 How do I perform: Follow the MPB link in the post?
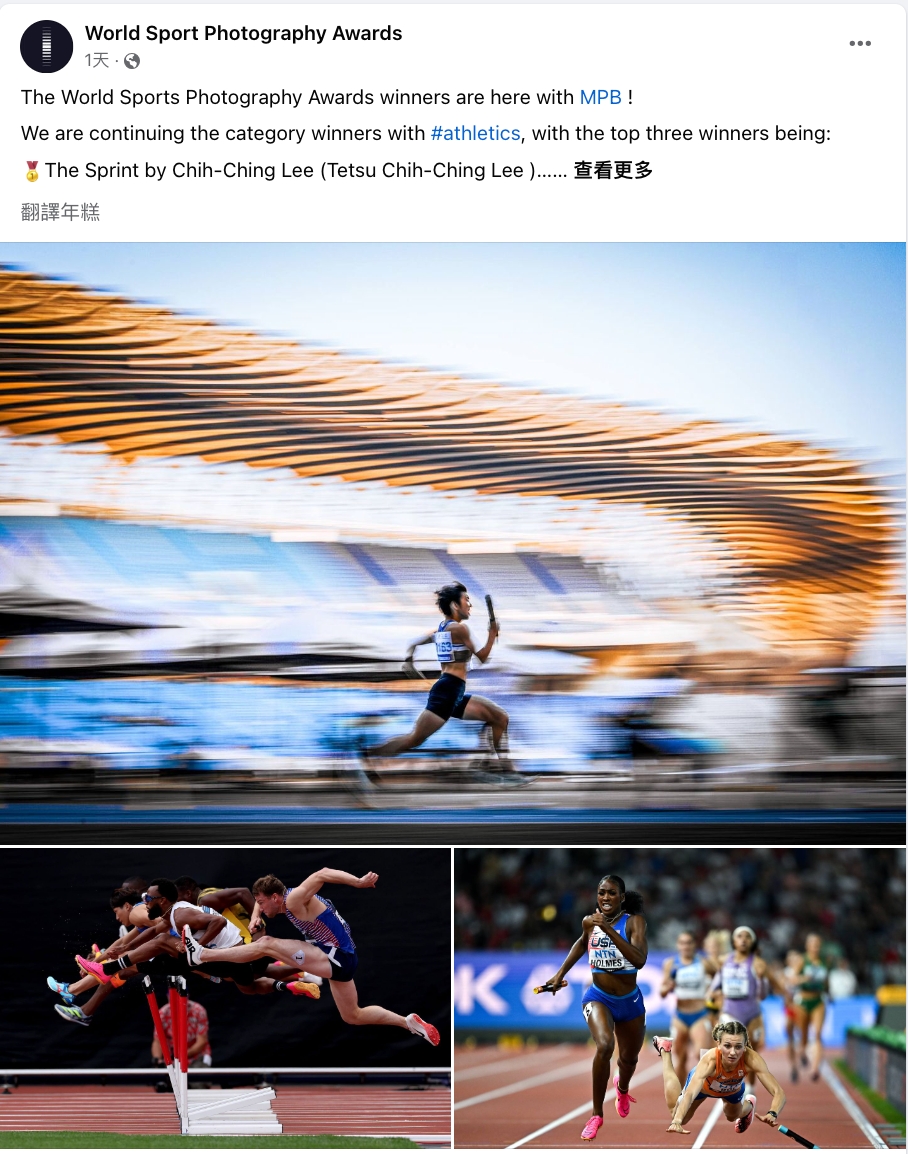pyautogui.click(x=601, y=97)
